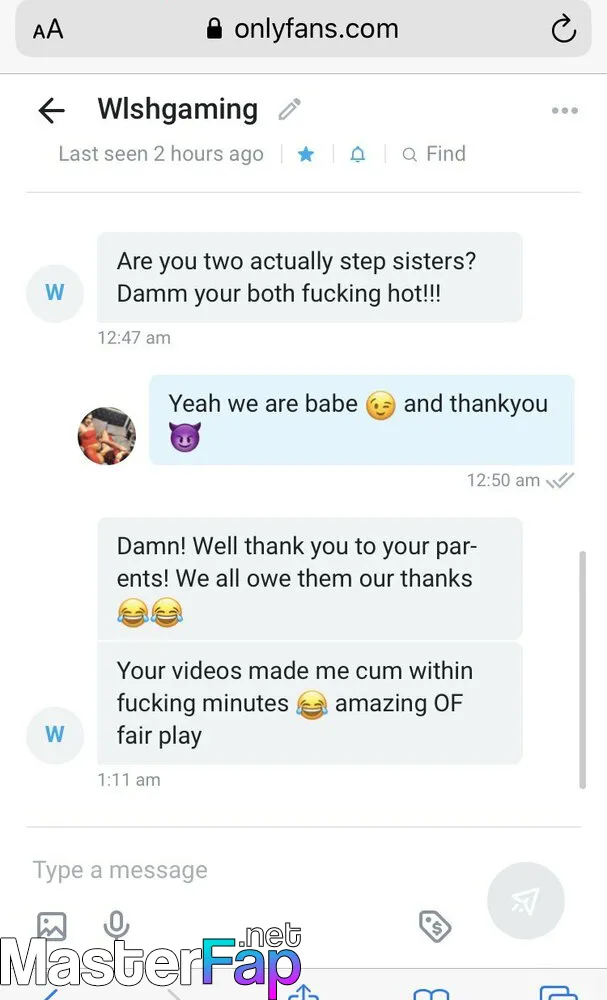Tap the onlyfans.com address bar

304,29
